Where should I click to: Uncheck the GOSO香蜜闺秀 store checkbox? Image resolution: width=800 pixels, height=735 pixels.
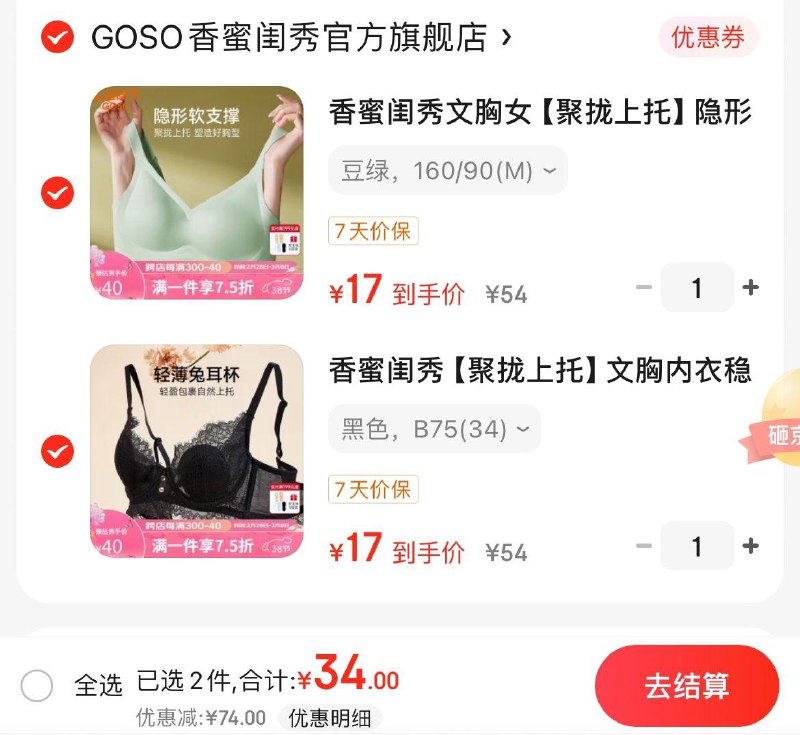[x=57, y=38]
